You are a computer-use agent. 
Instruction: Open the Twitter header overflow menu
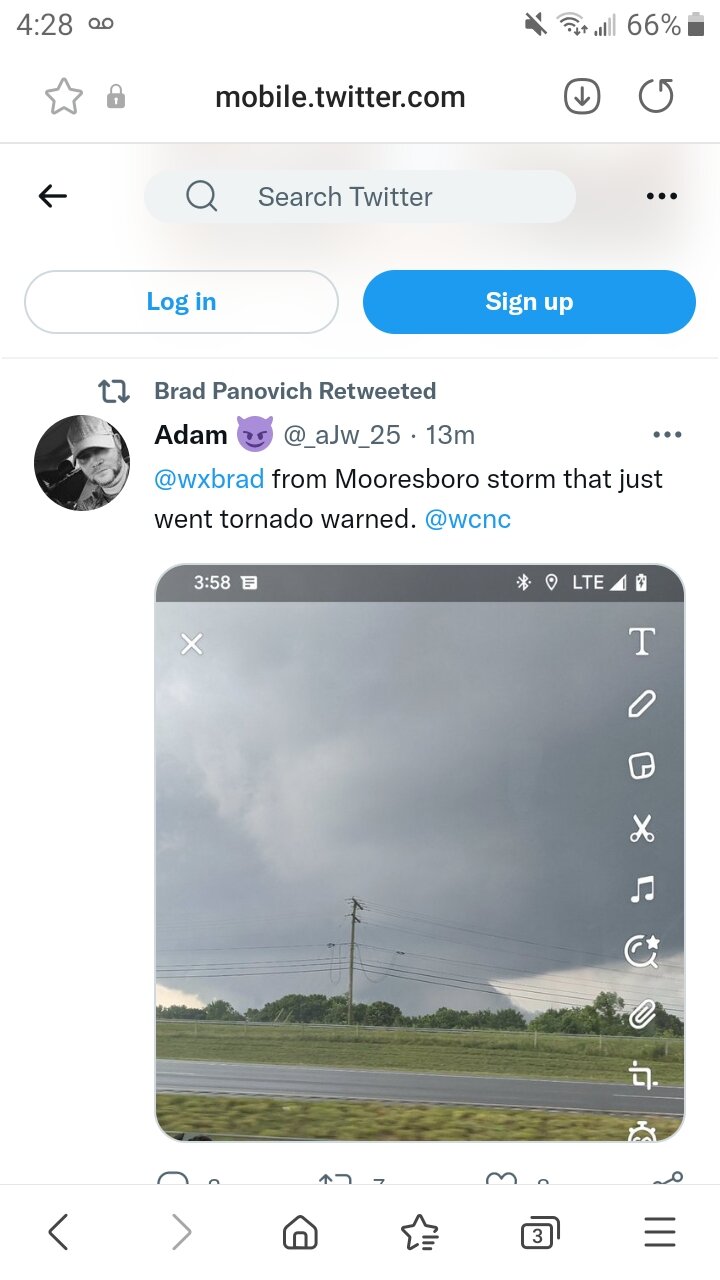662,196
